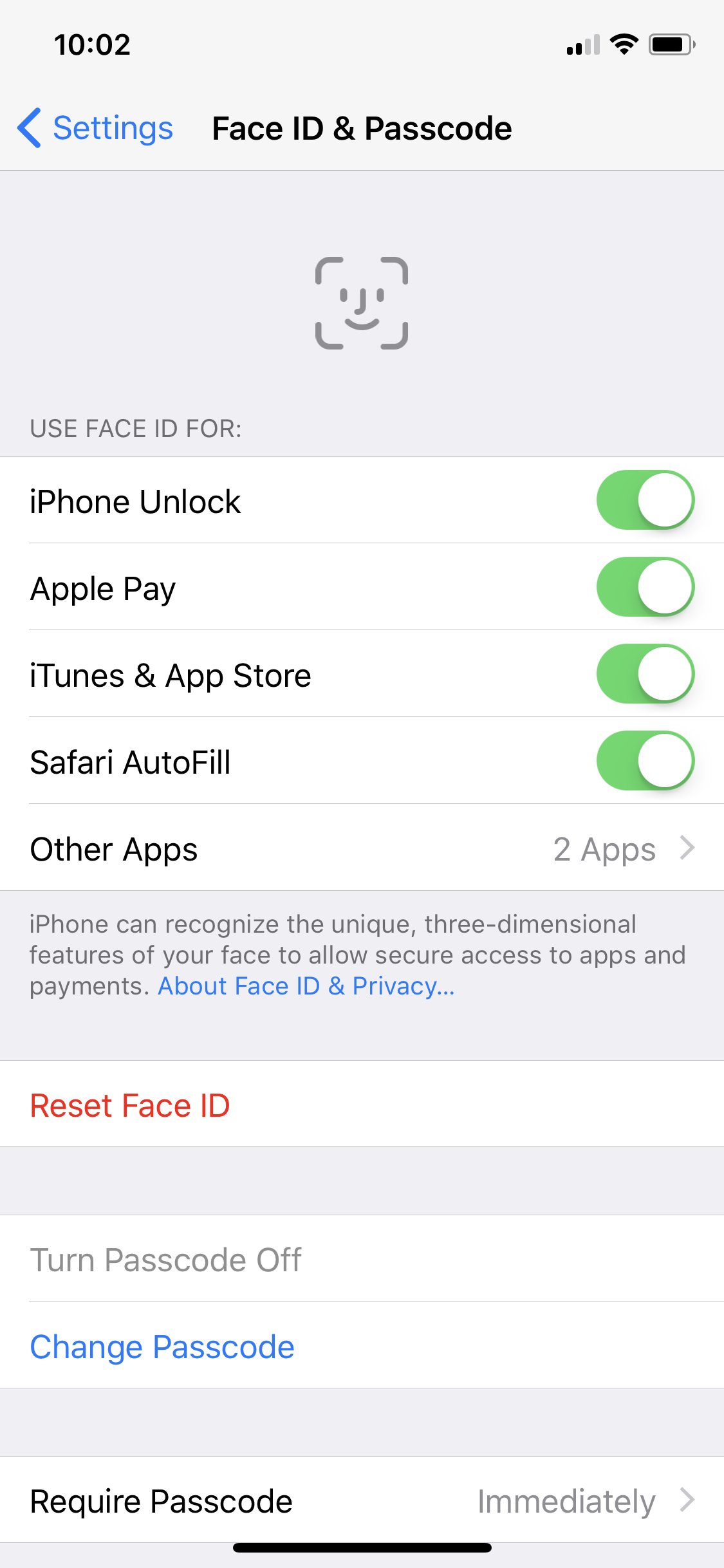Tap Reset Face ID
The image size is (724, 1568).
pyautogui.click(x=362, y=1104)
